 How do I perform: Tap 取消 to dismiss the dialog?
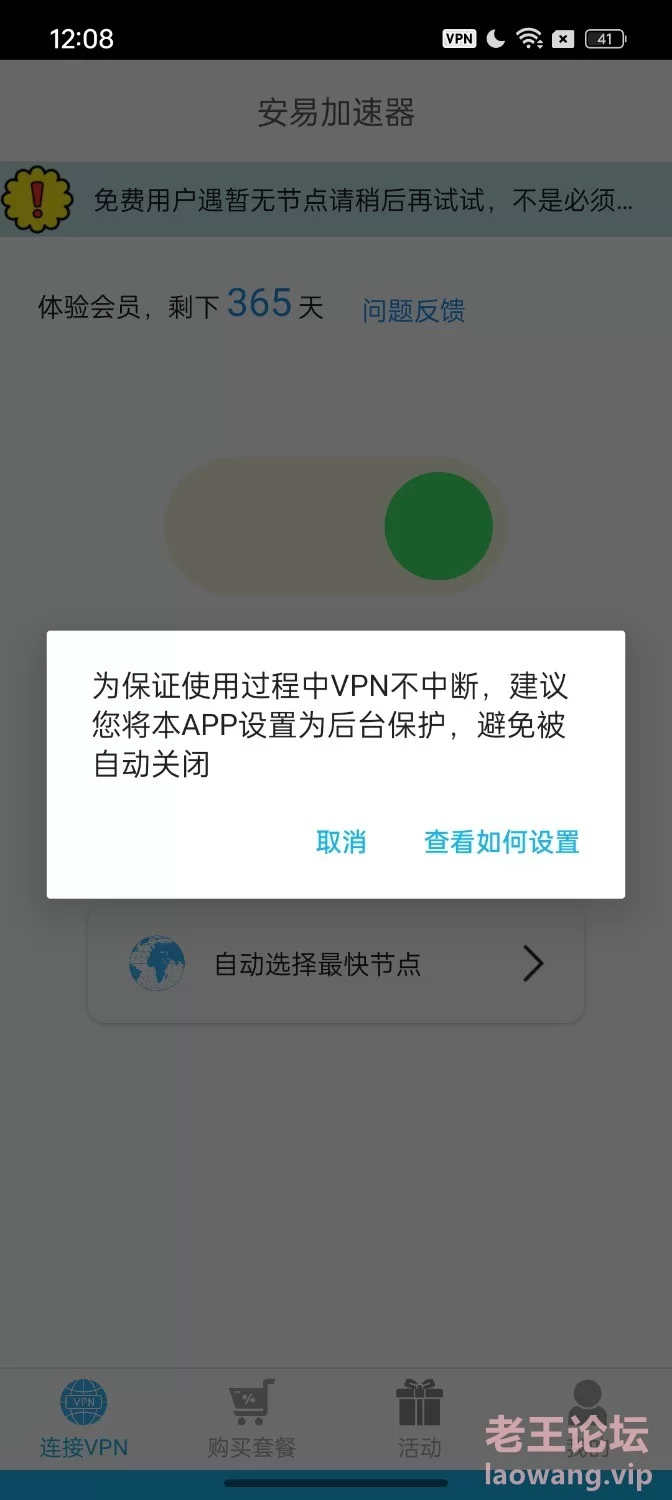(341, 842)
